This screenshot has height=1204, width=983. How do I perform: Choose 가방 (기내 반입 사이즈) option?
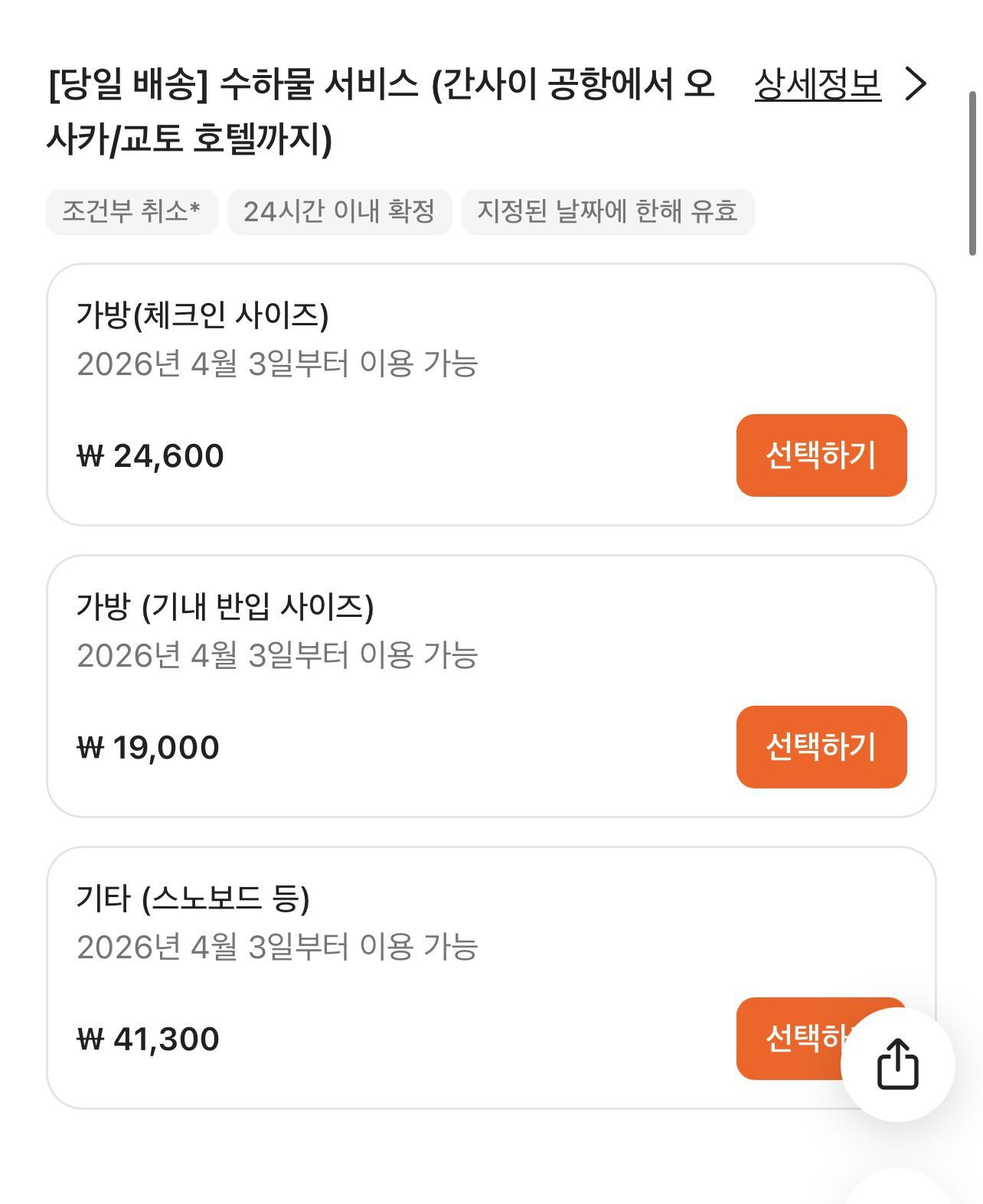click(x=821, y=747)
